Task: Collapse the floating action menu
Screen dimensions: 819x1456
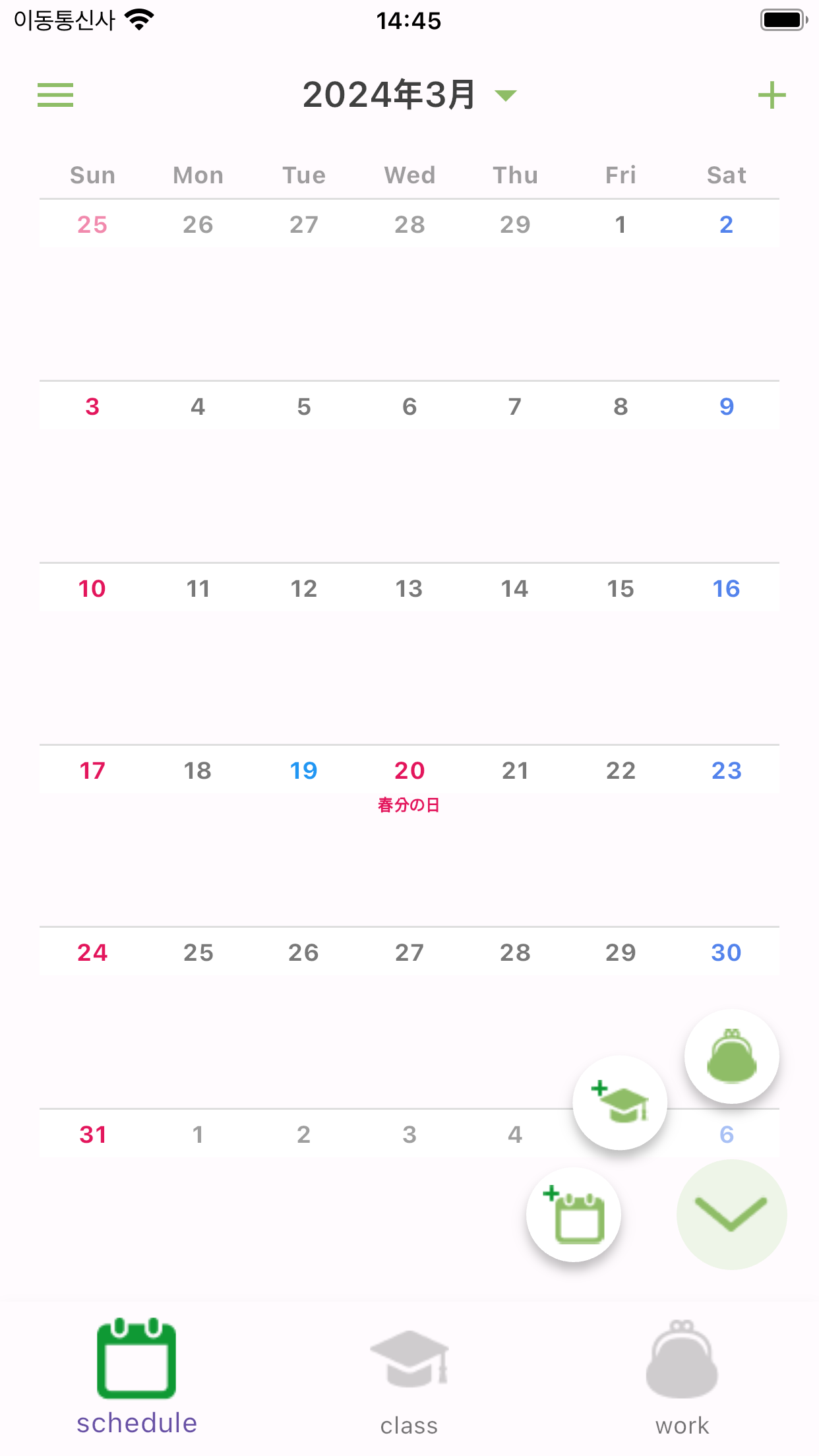Action: (731, 1214)
